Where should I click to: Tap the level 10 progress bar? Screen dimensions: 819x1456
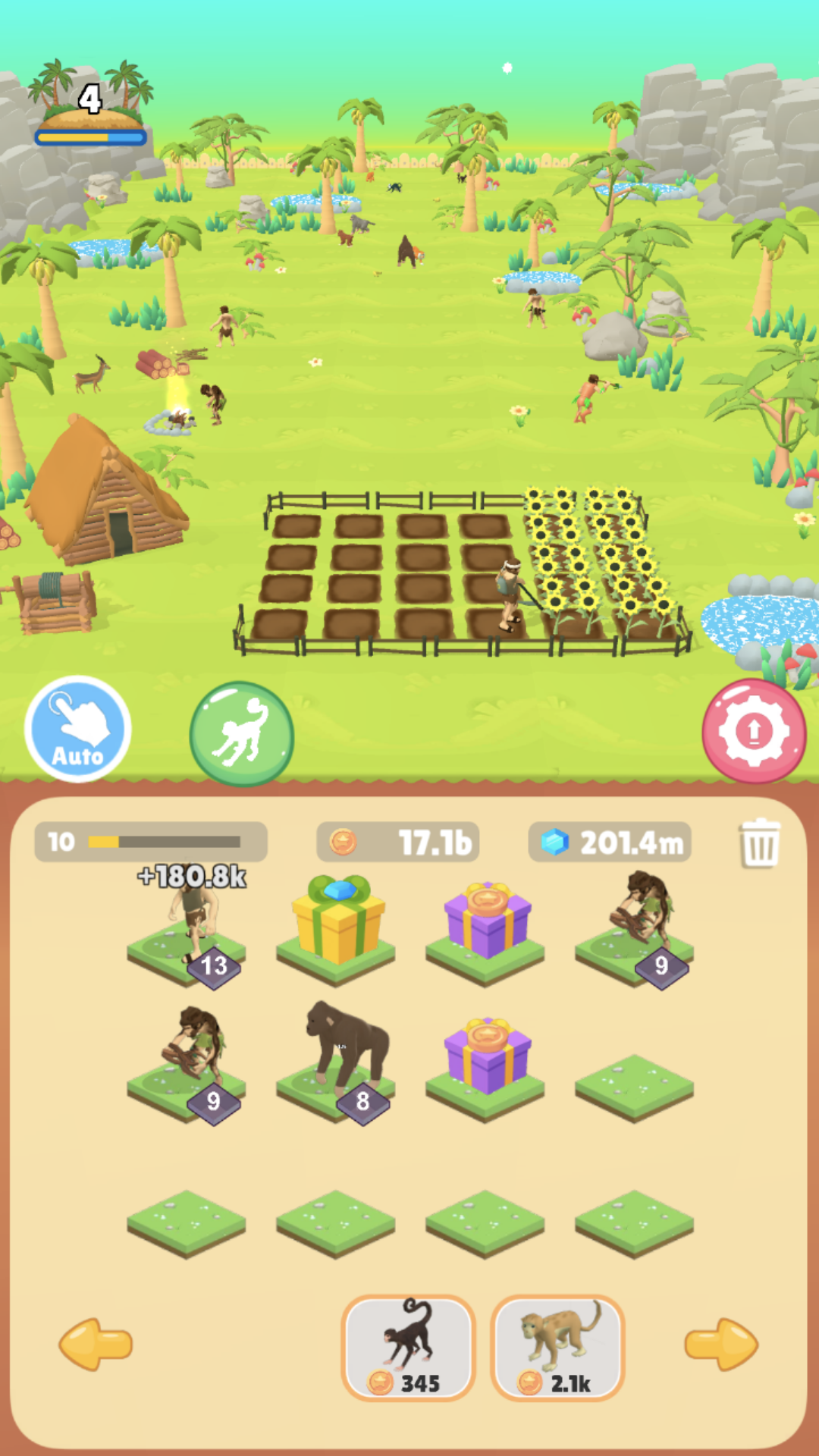152,840
